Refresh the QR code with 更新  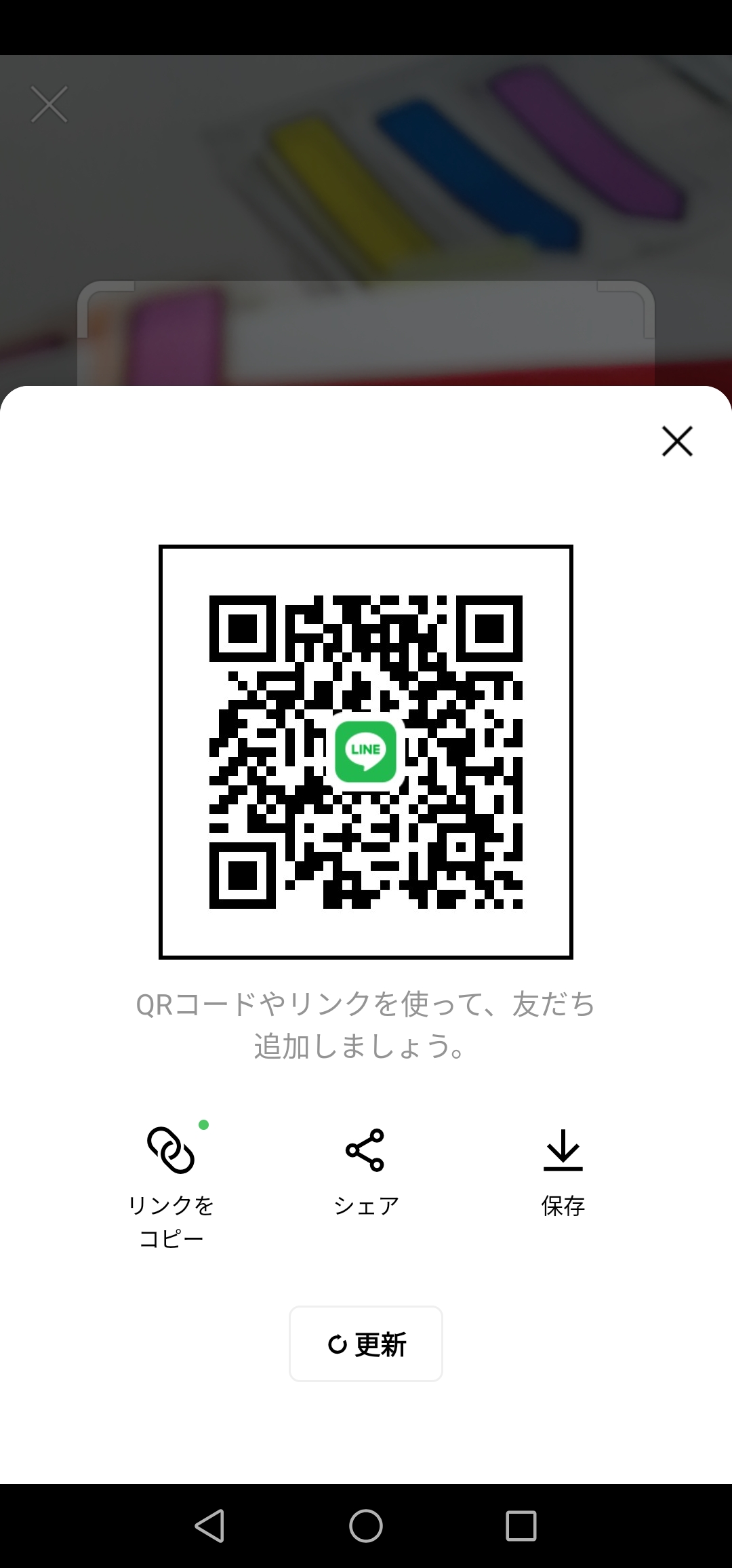click(x=366, y=1344)
